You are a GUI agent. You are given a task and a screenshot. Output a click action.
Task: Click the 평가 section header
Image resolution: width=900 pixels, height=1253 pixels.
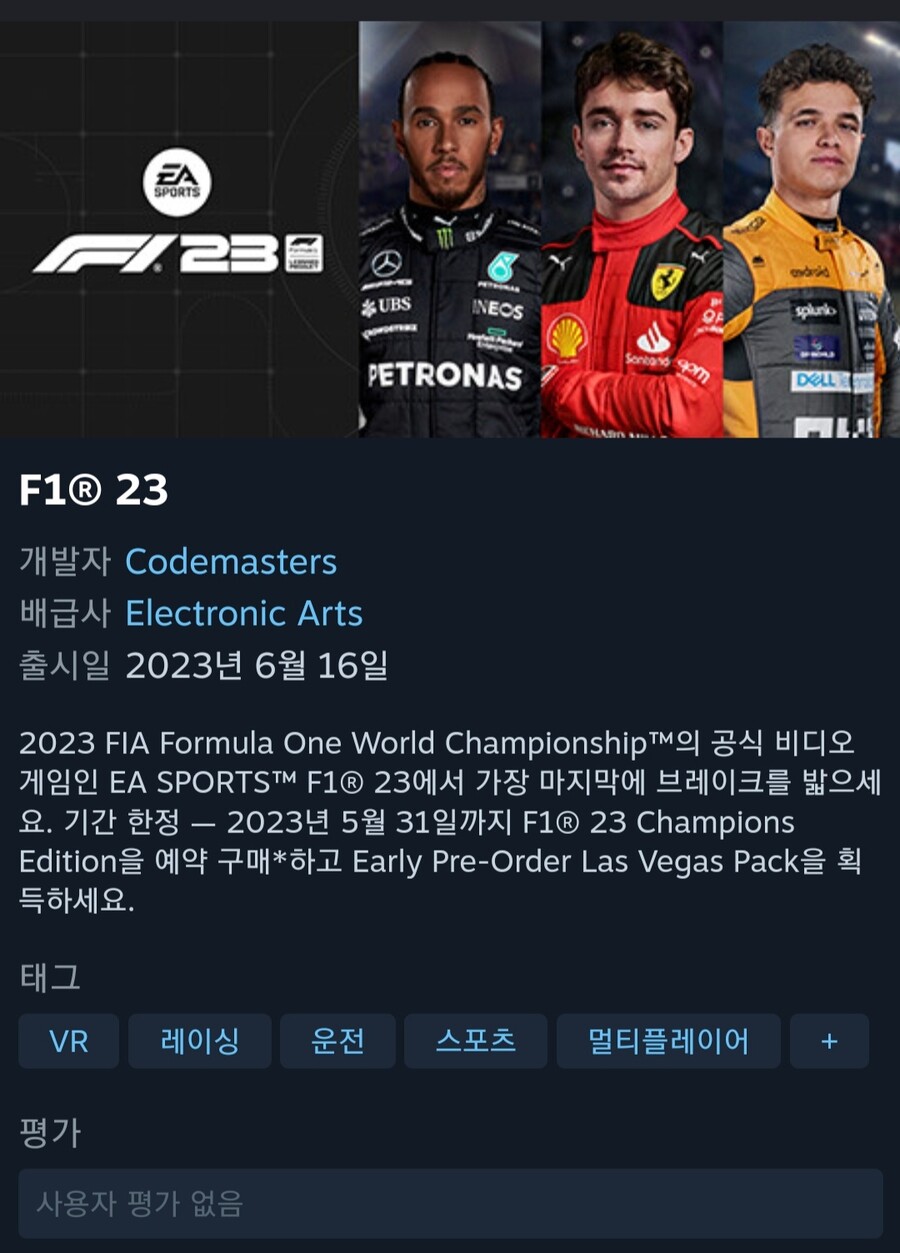(x=44, y=1131)
